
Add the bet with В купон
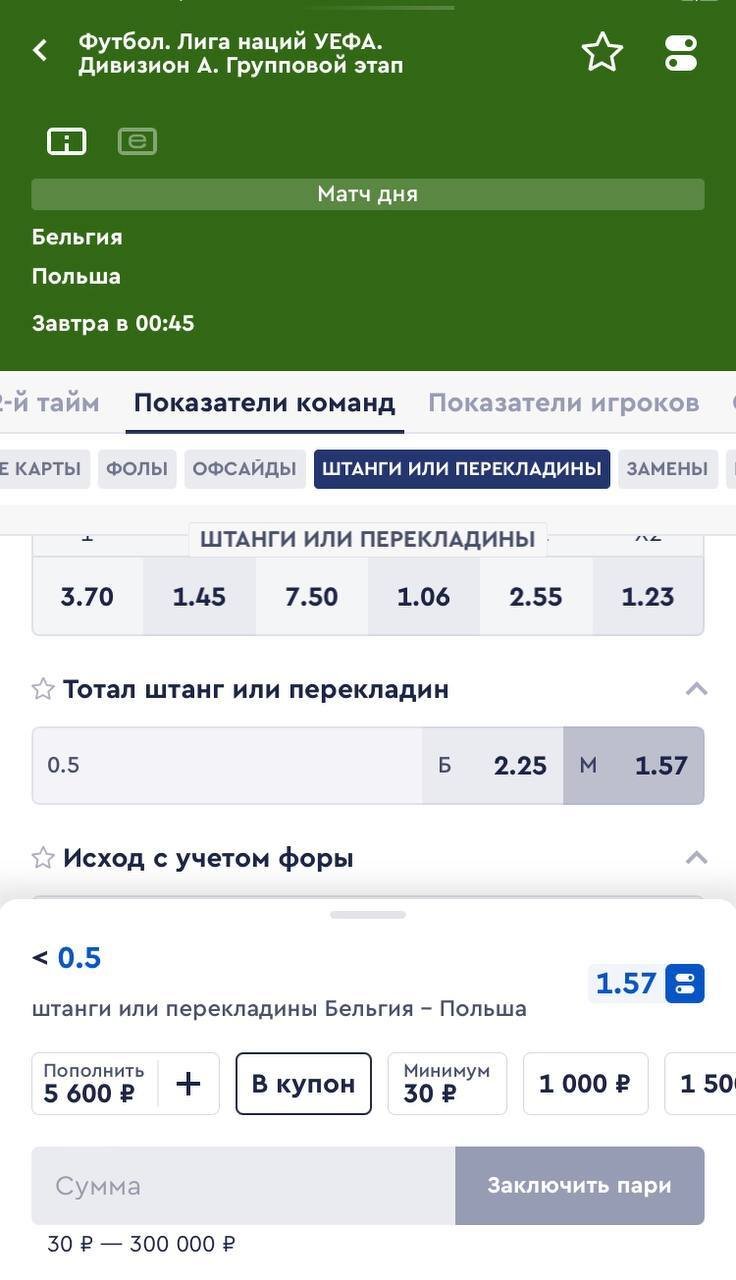pyautogui.click(x=303, y=1084)
